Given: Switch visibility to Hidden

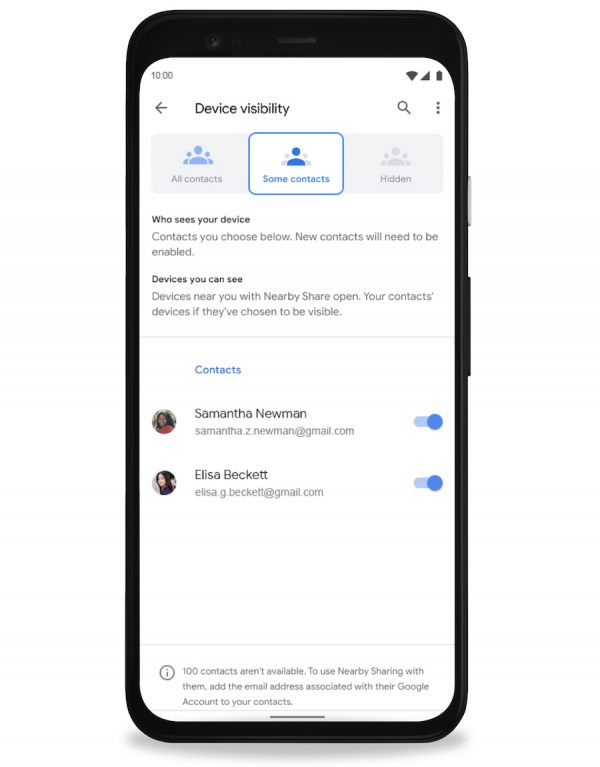Looking at the screenshot, I should [395, 164].
